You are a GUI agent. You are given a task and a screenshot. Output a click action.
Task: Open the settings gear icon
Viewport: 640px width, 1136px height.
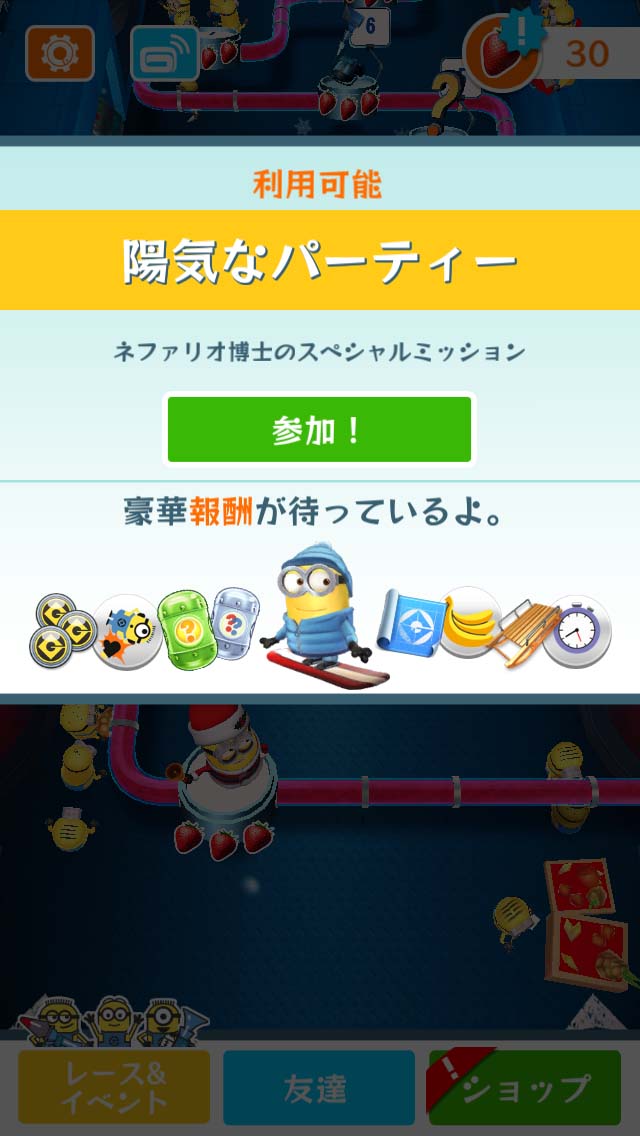60,53
